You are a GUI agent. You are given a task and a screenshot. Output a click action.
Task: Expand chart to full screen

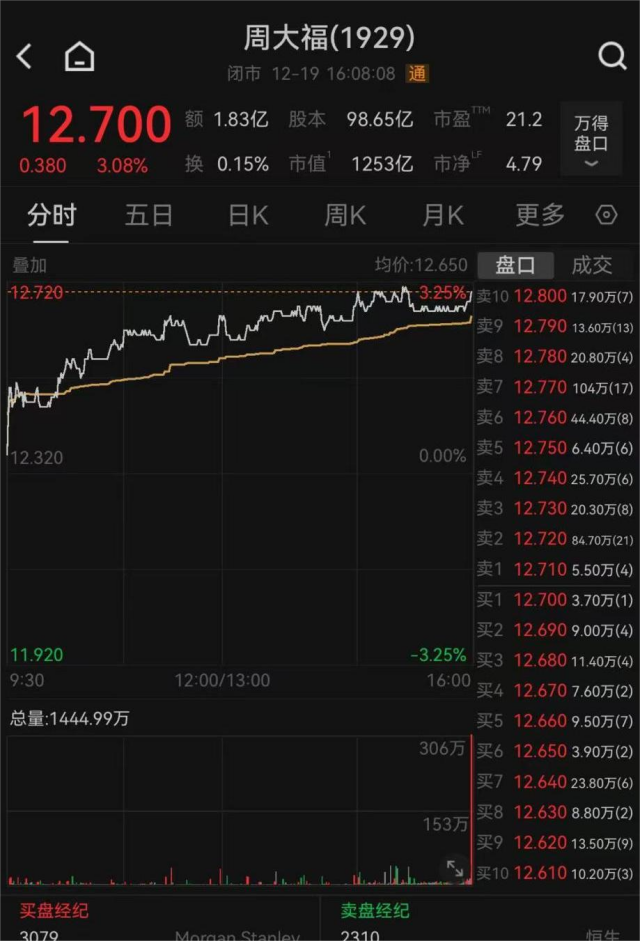pos(455,869)
